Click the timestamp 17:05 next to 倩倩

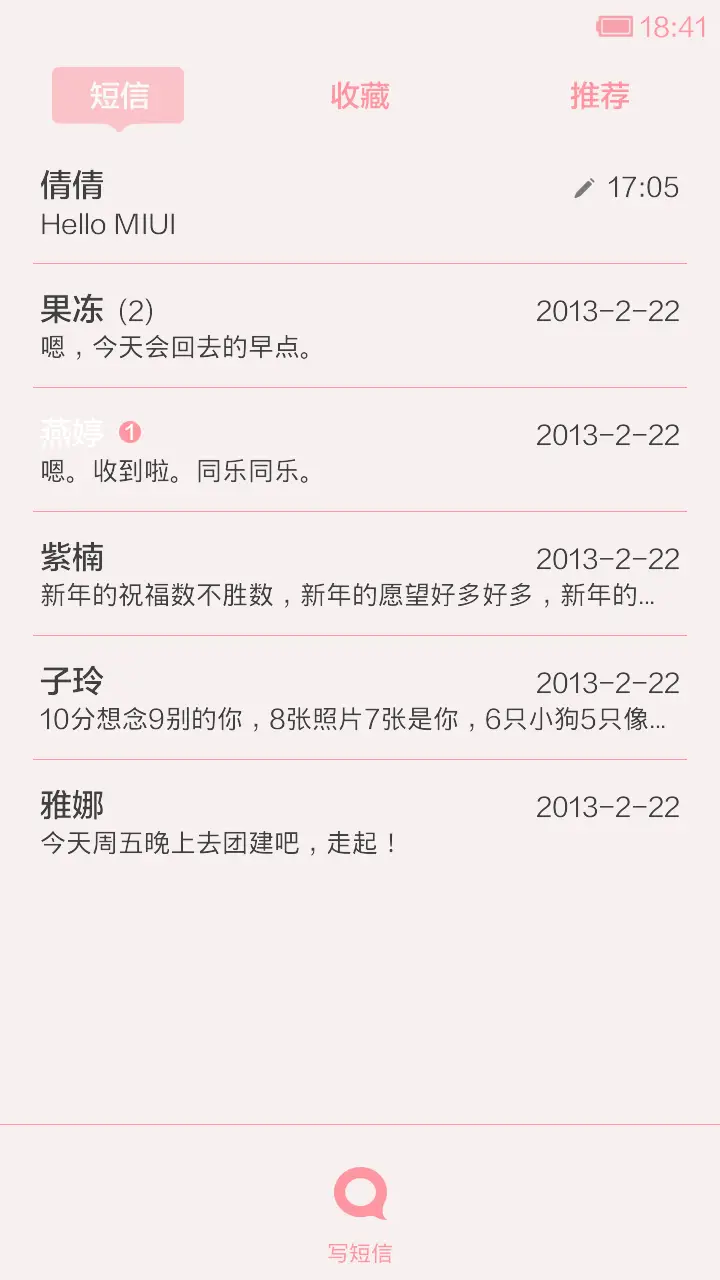[x=643, y=186]
